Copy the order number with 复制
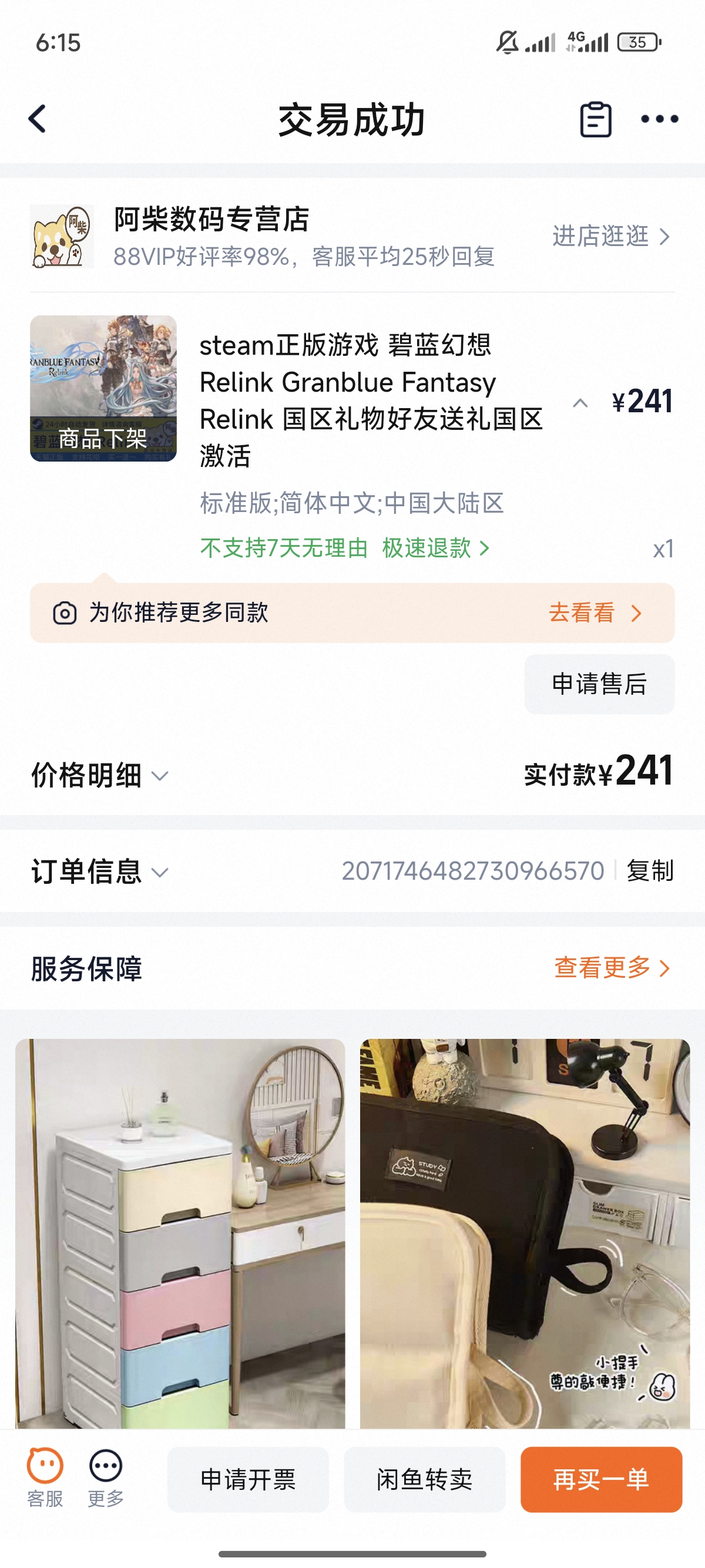This screenshot has width=705, height=1568. click(x=650, y=871)
